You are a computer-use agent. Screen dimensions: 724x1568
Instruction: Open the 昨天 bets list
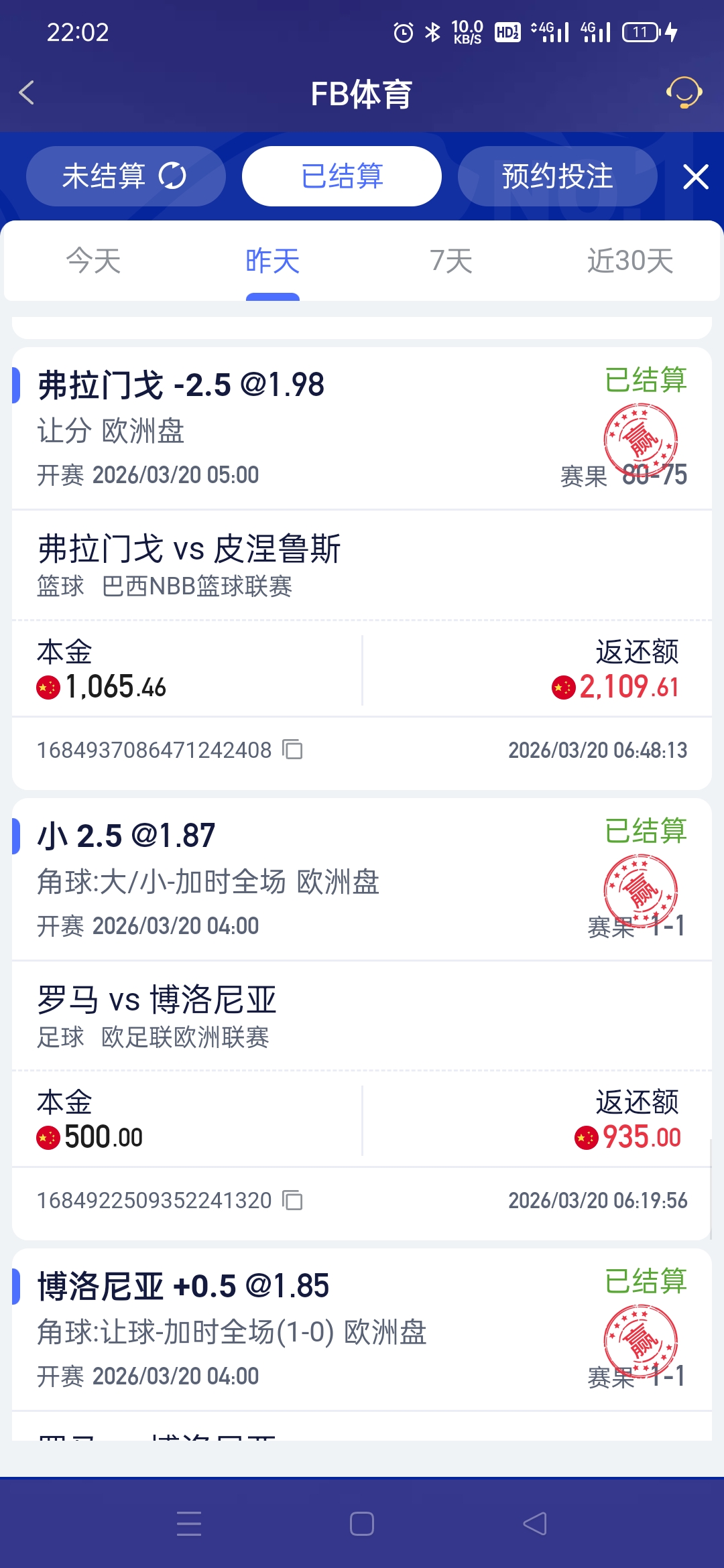pyautogui.click(x=271, y=261)
